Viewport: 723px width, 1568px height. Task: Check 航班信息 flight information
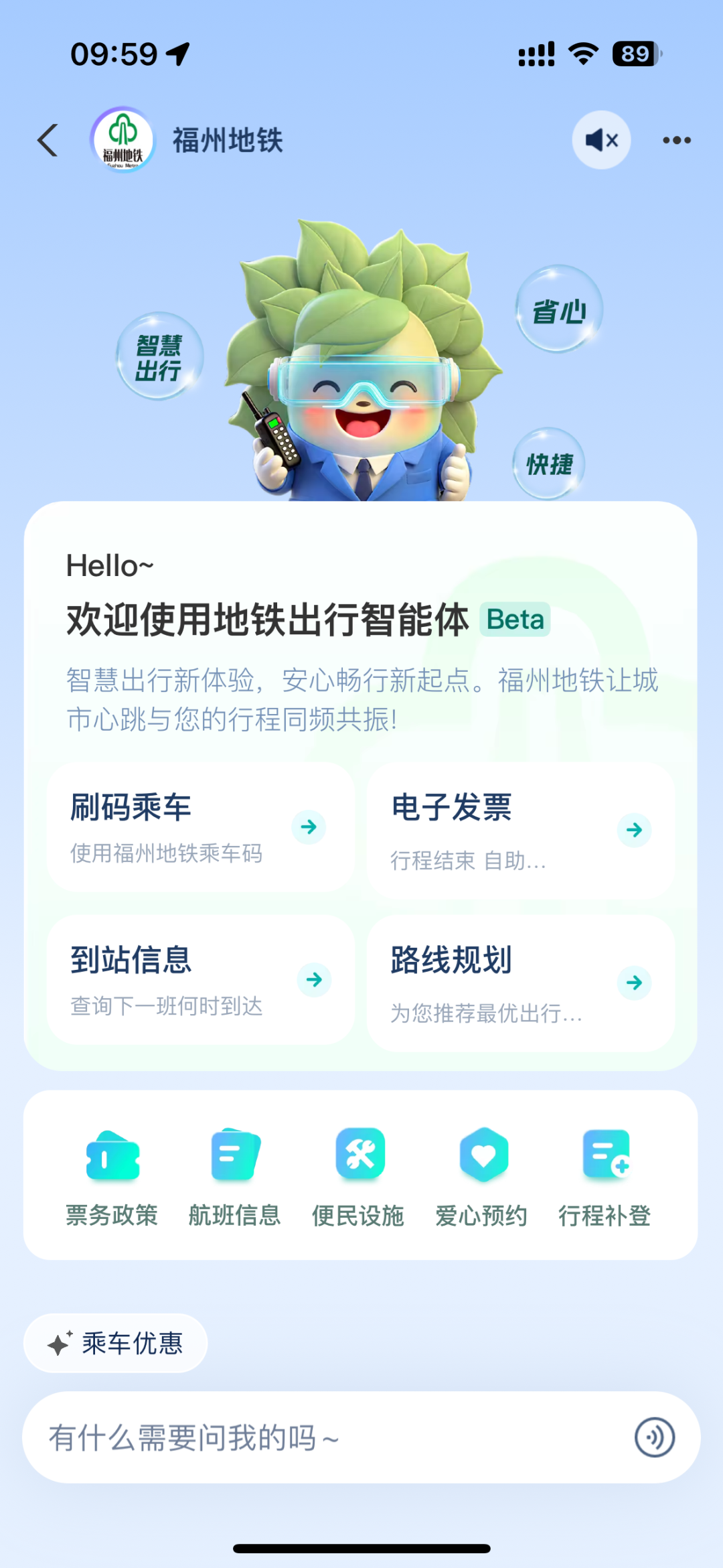235,1176
